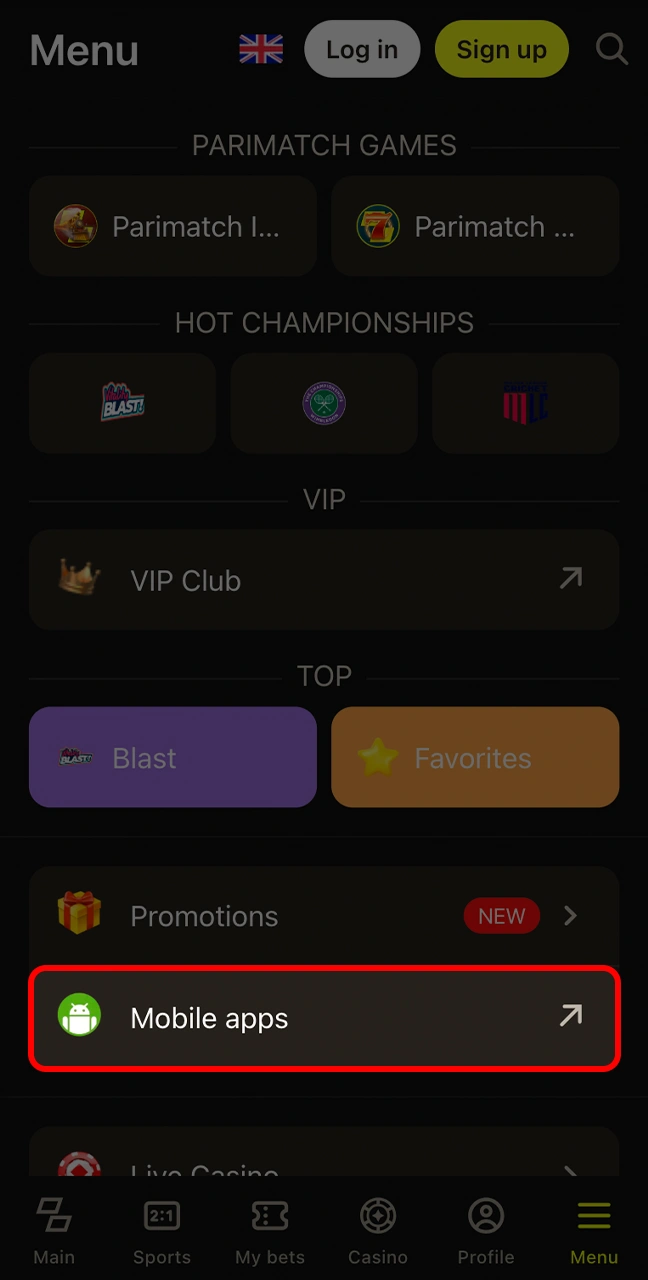Open VIP Club

click(324, 580)
